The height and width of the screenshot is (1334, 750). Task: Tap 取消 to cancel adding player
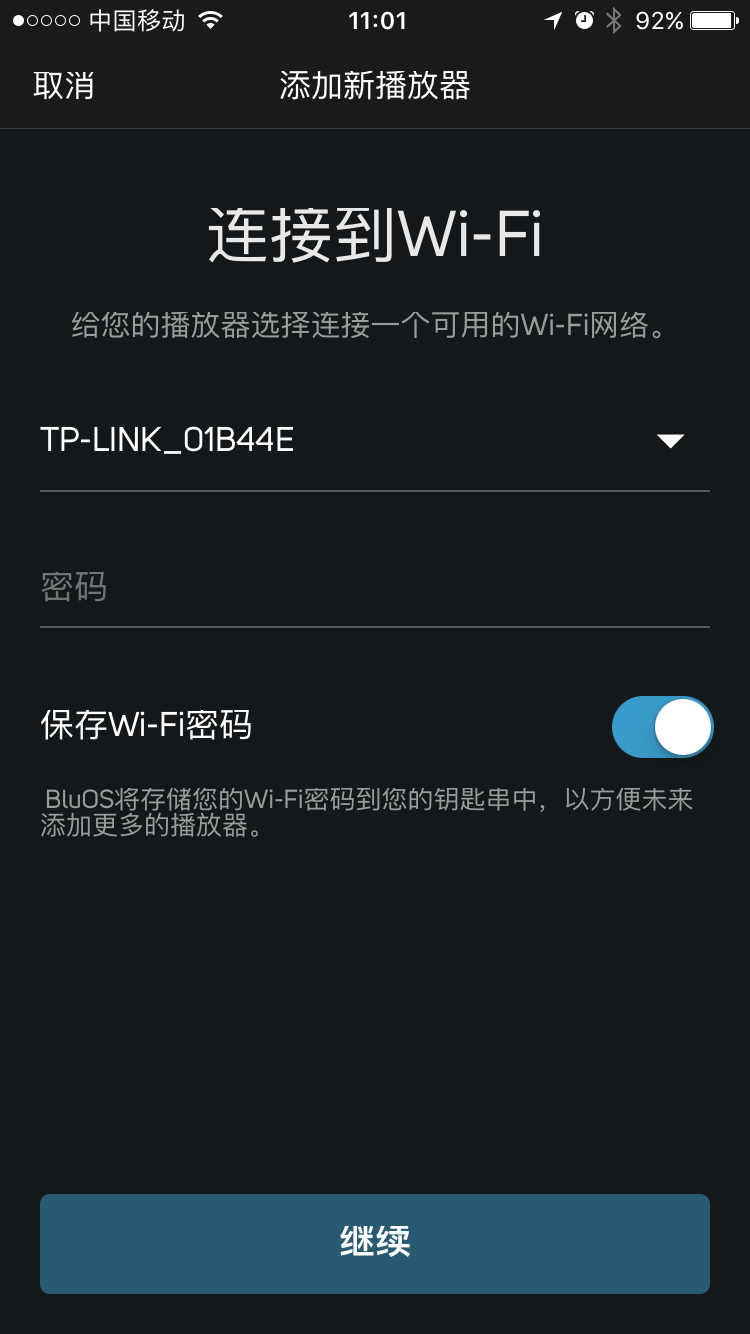pyautogui.click(x=64, y=86)
